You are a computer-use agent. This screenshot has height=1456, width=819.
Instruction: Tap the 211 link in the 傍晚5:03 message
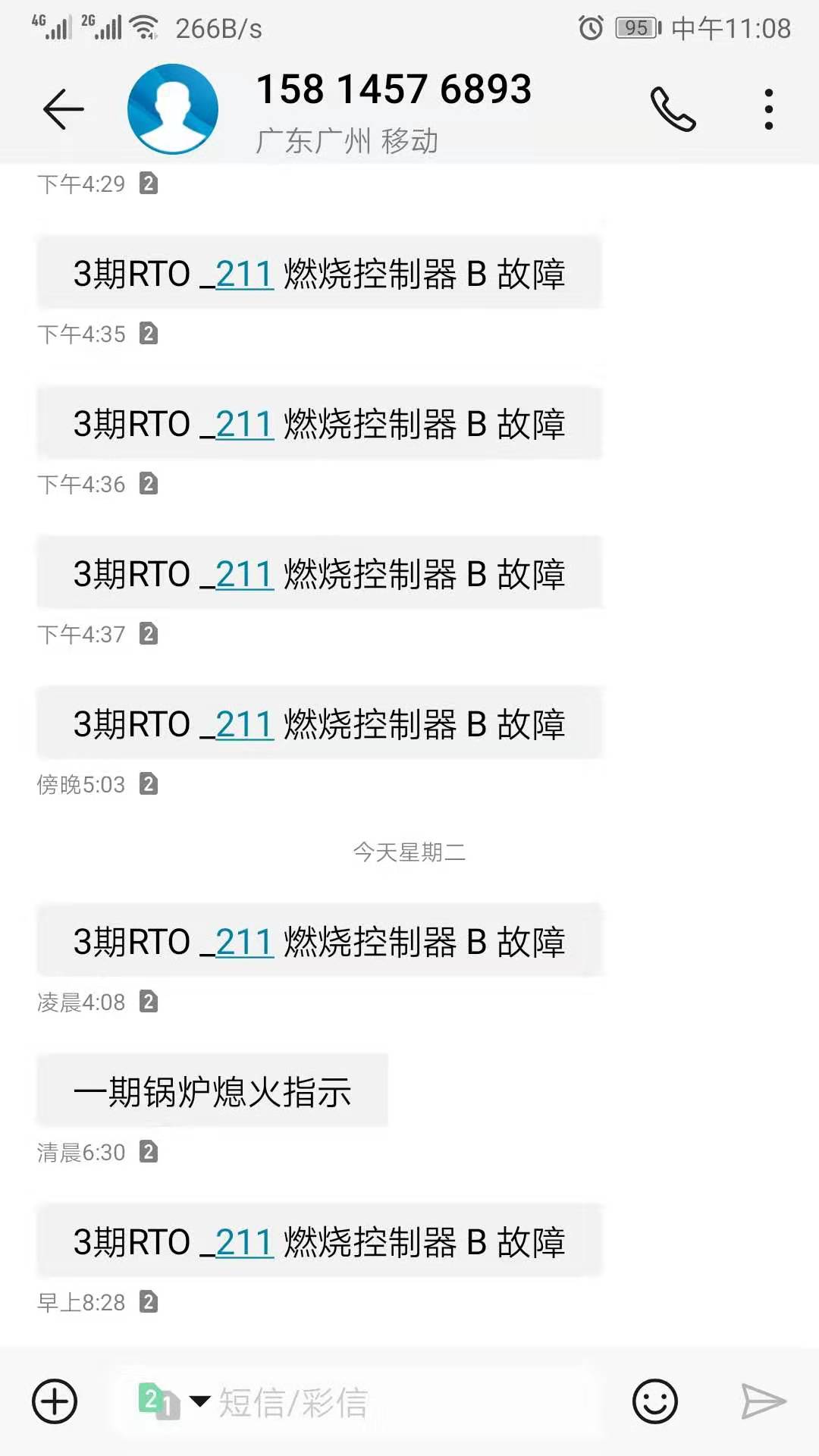pos(244,724)
